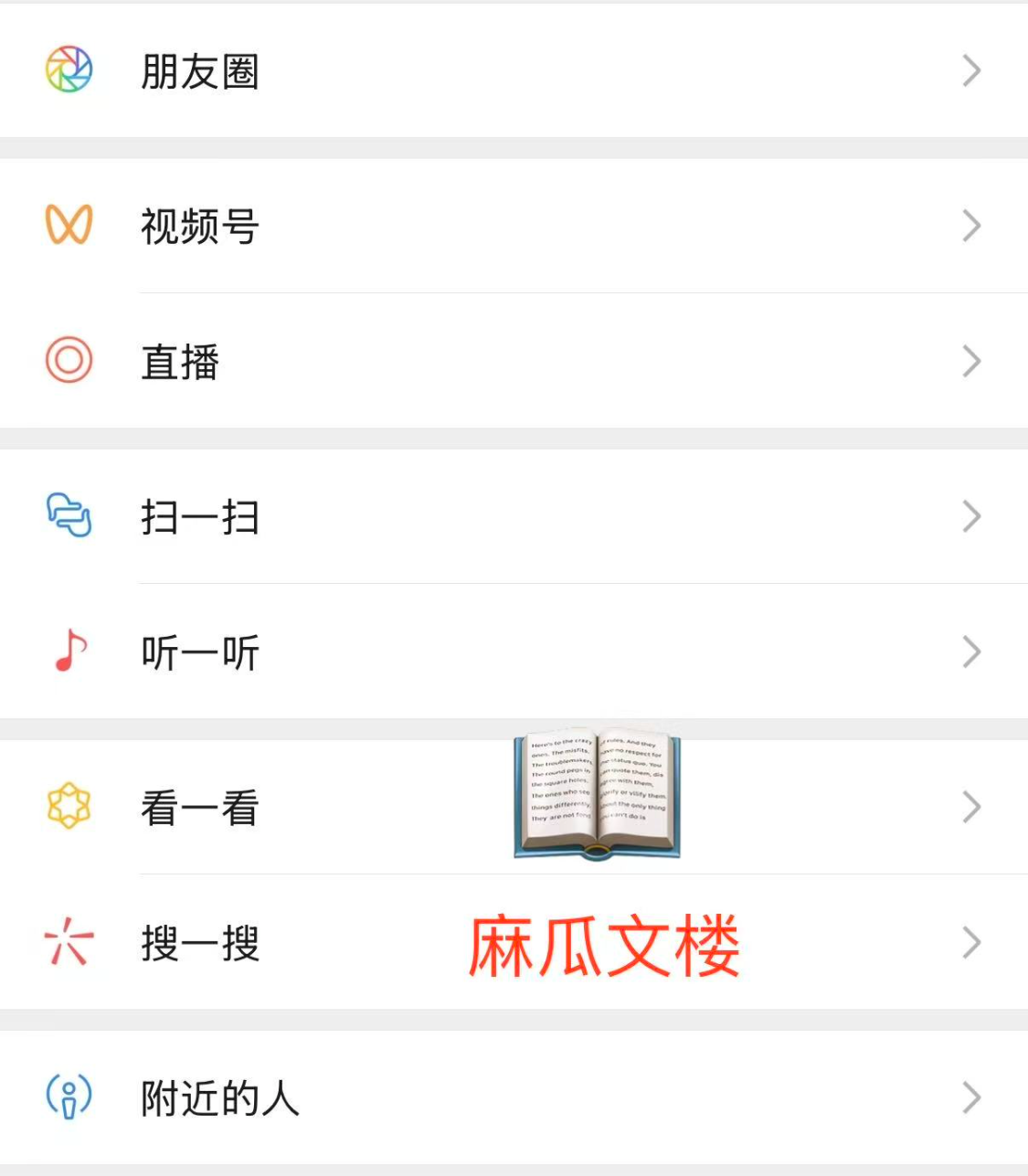Image resolution: width=1028 pixels, height=1176 pixels.
Task: Open the 直播 live streaming row
Action: point(180,361)
